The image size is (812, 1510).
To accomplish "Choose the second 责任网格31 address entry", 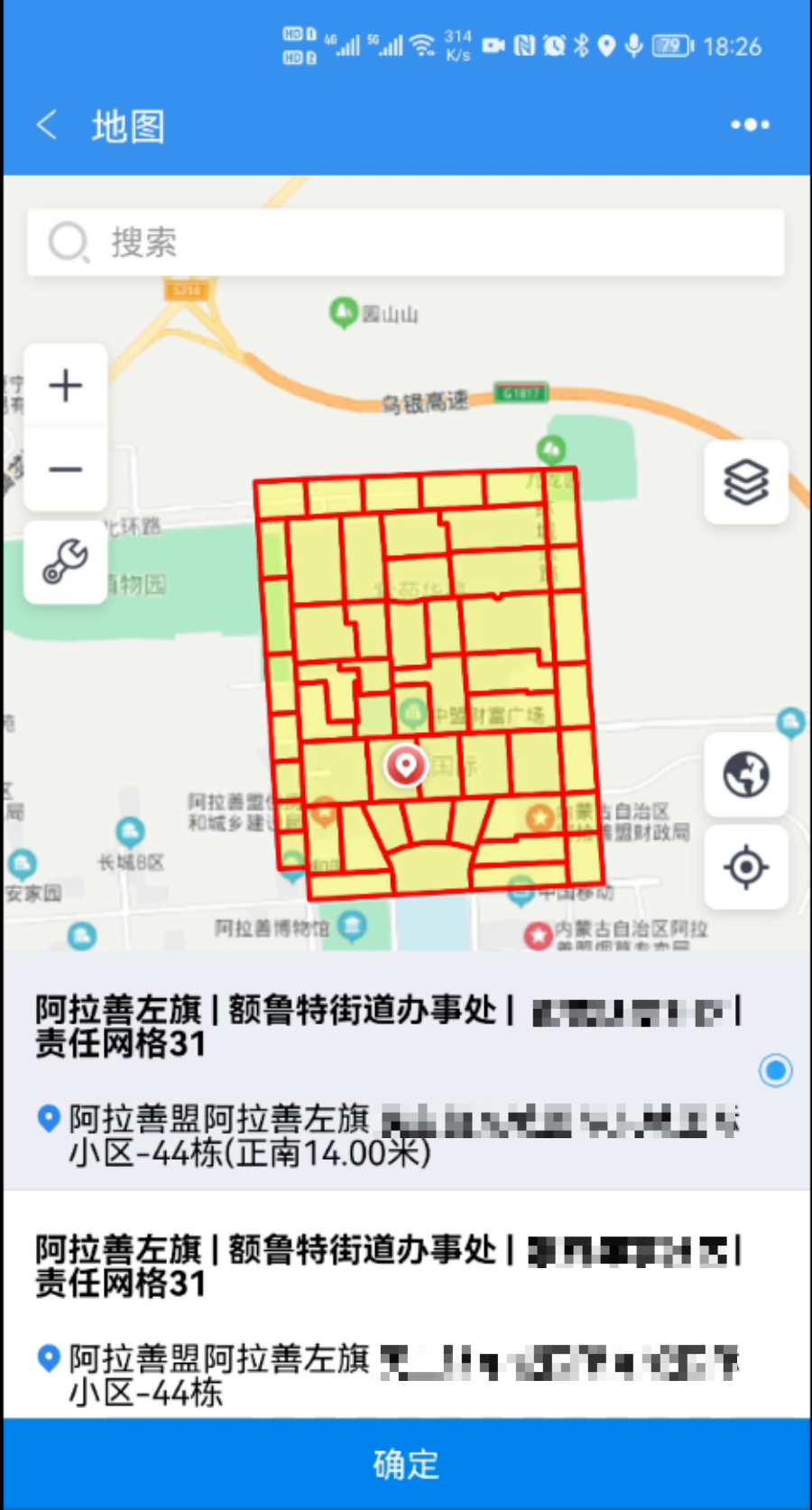I will pyautogui.click(x=388, y=1309).
